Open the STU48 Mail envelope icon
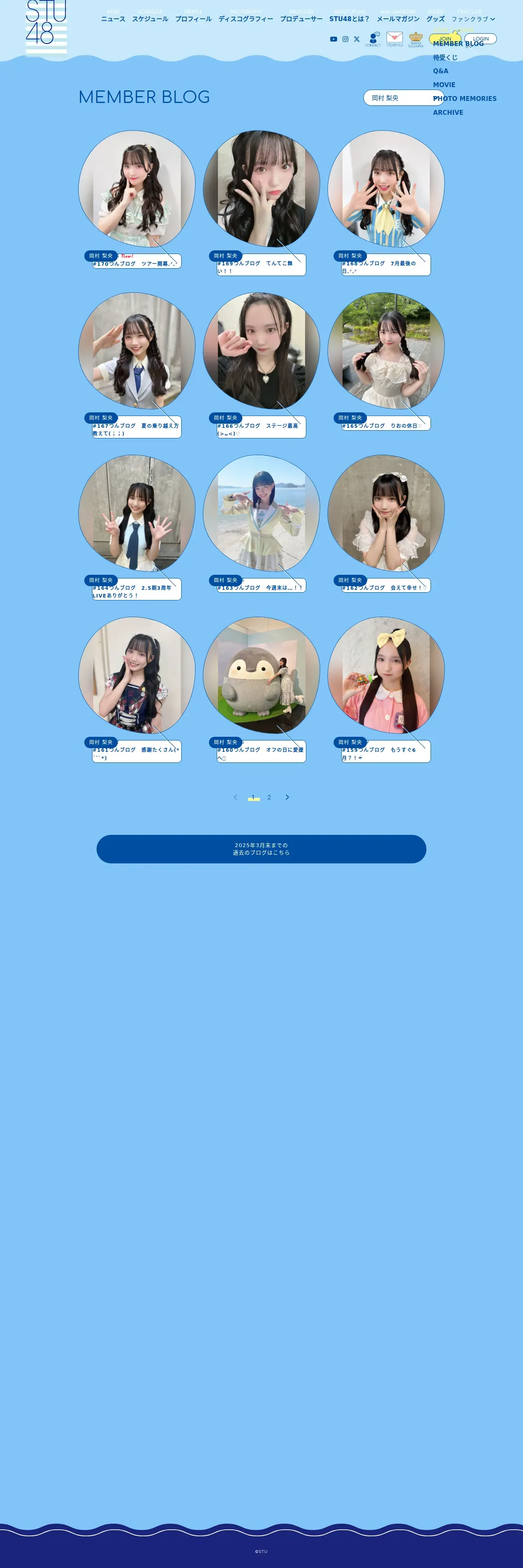The width and height of the screenshot is (523, 1568). (x=395, y=39)
